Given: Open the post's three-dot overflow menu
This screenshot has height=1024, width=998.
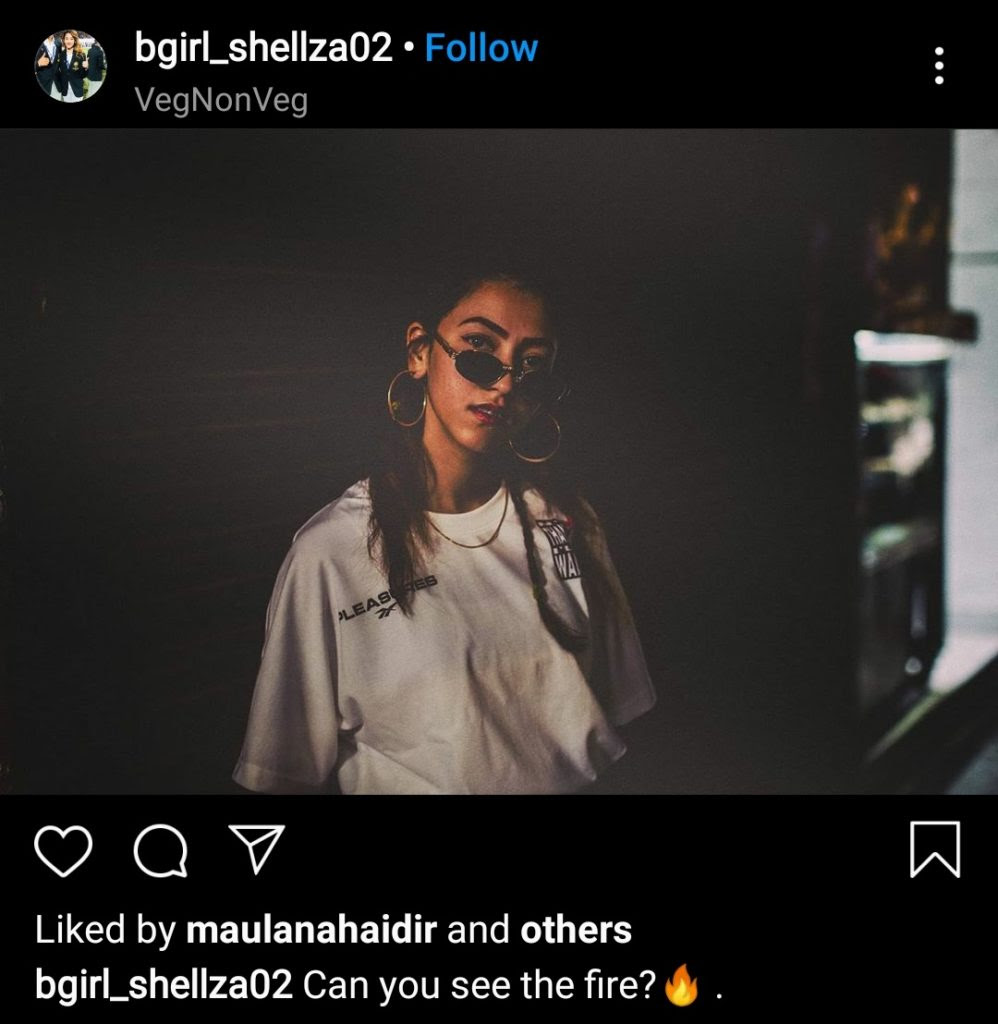Looking at the screenshot, I should 938,66.
